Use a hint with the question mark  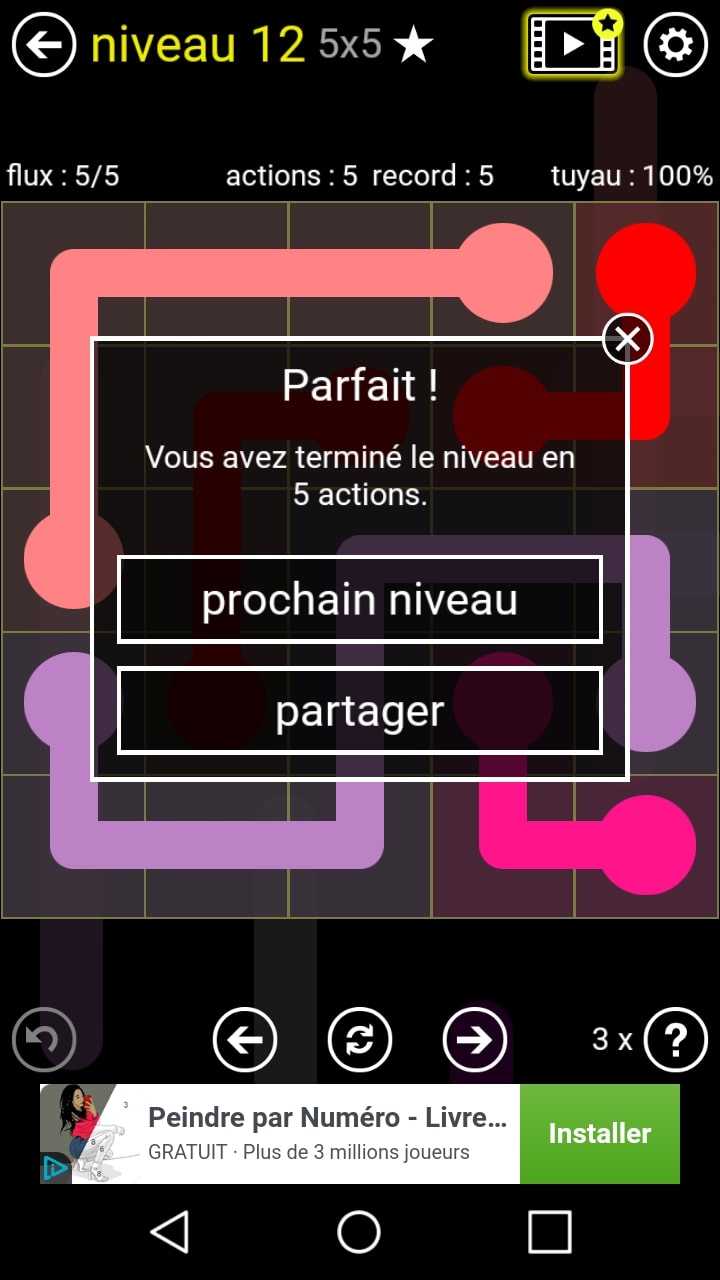pyautogui.click(x=675, y=1040)
